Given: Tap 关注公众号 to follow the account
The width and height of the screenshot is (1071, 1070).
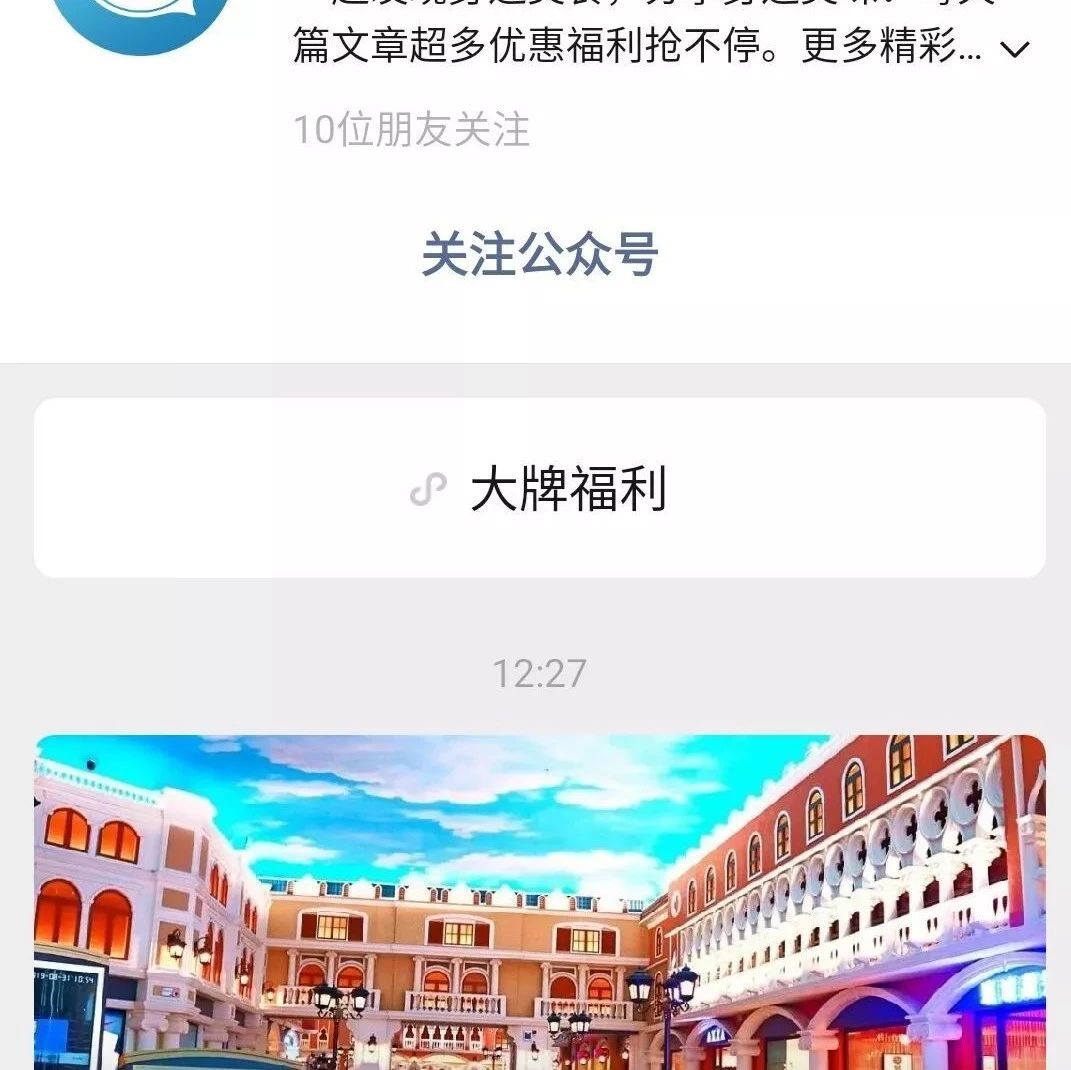Looking at the screenshot, I should coord(539,255).
